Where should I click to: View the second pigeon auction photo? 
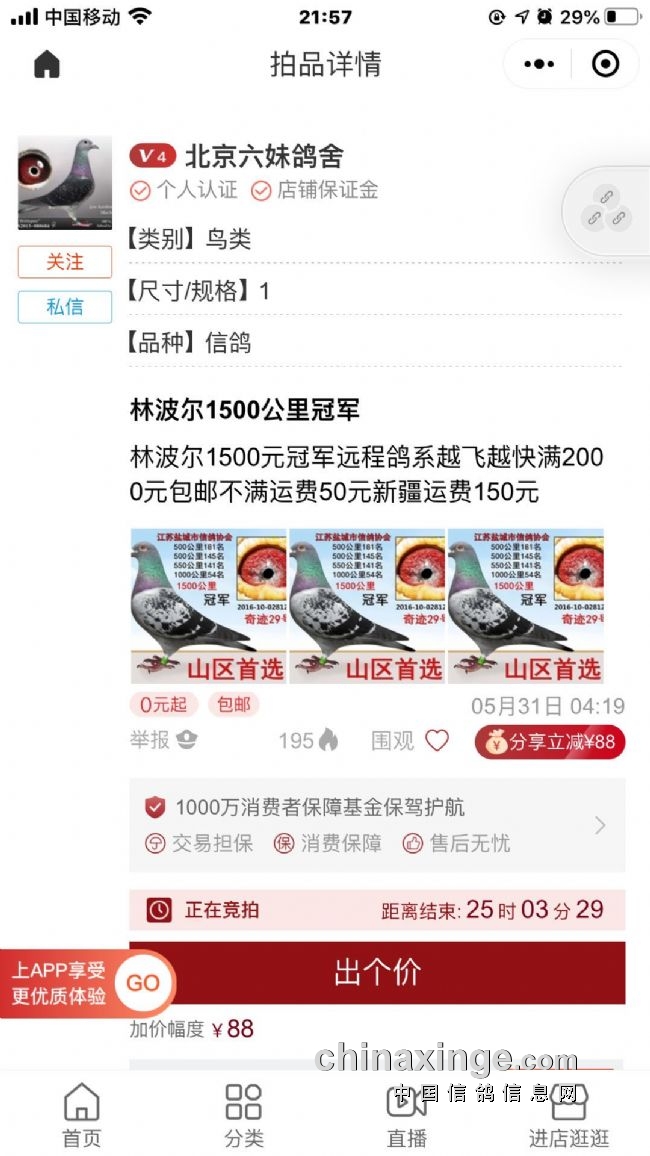pyautogui.click(x=367, y=606)
